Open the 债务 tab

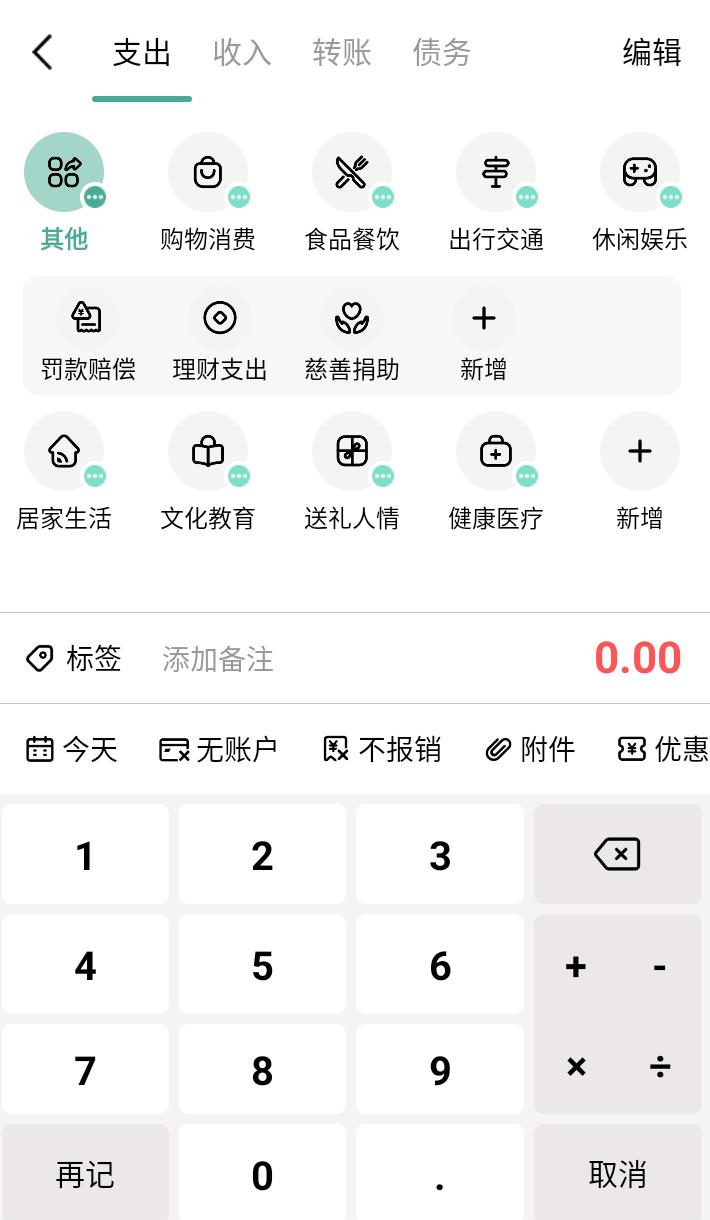coord(441,53)
